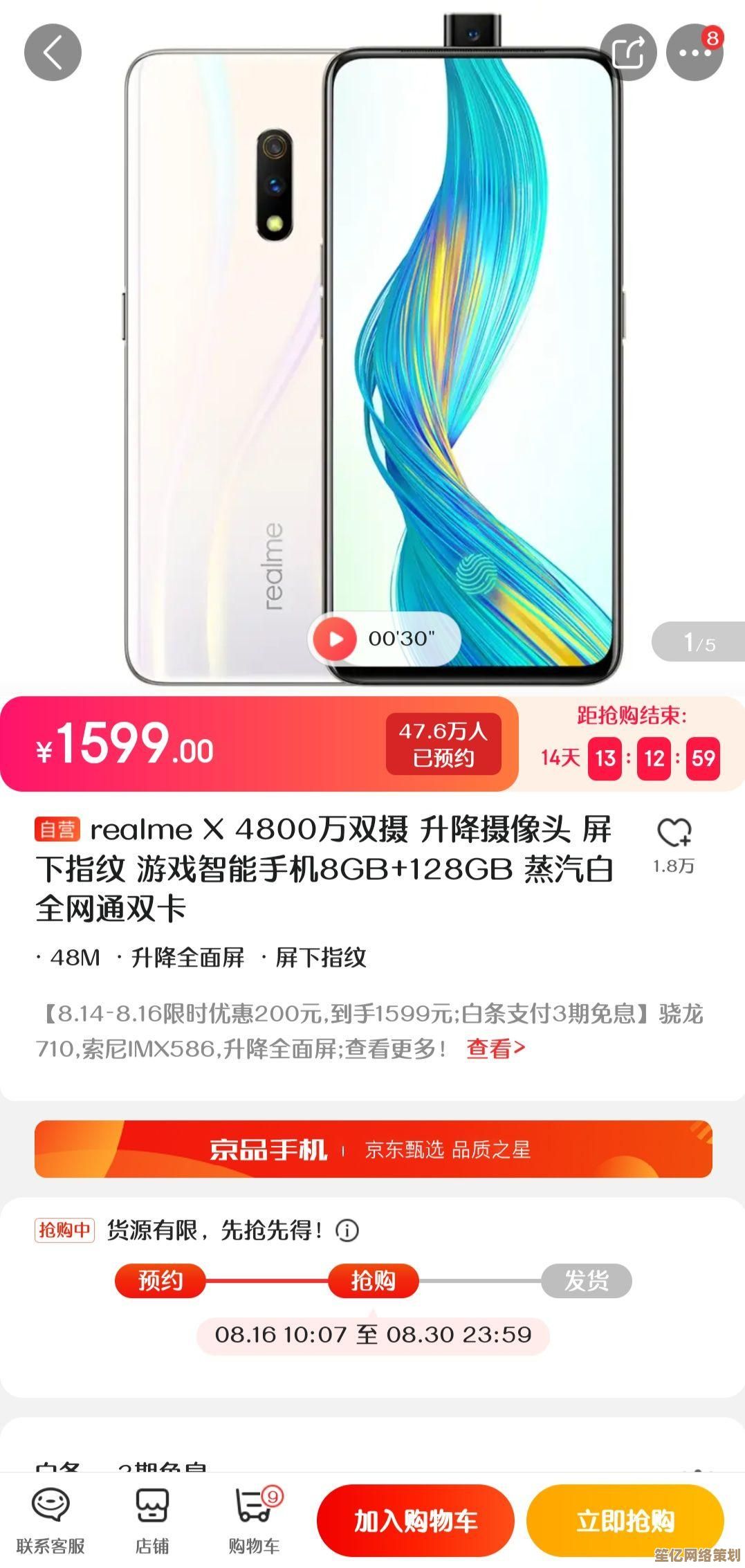Contact customer service via 联系客服
The width and height of the screenshot is (745, 1568).
[50, 1522]
